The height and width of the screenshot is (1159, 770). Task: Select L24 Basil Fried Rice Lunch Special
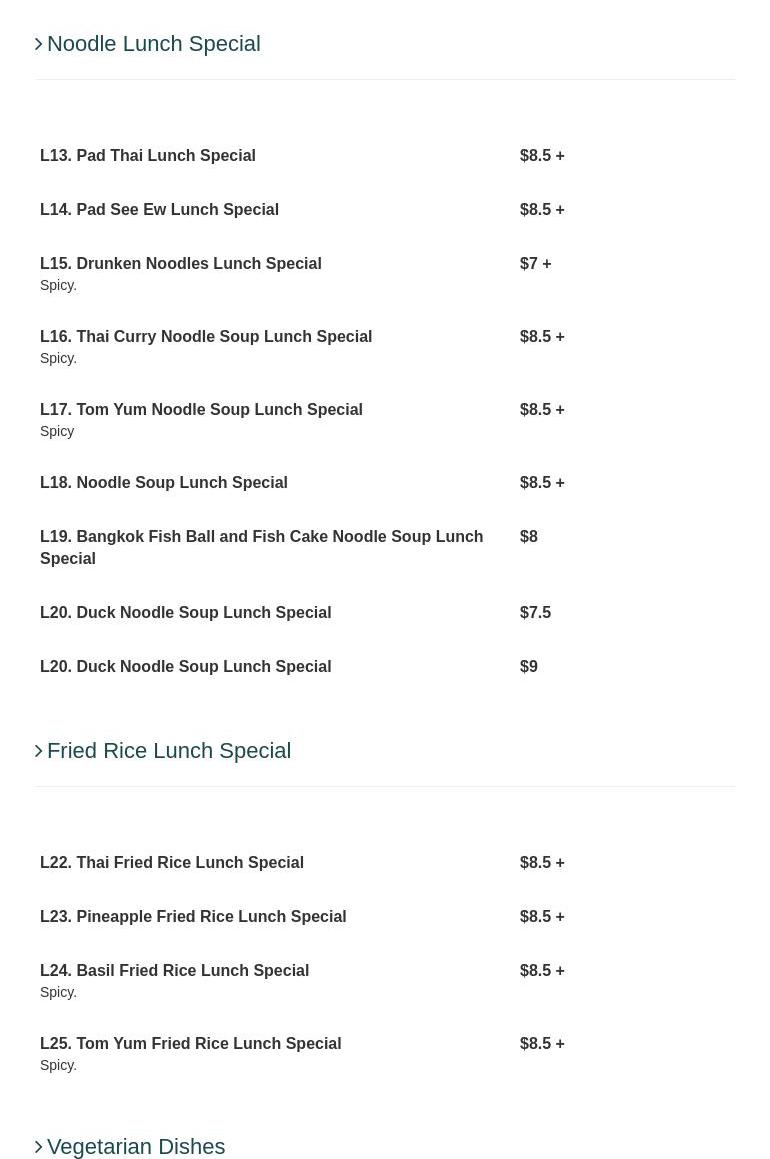point(174,971)
